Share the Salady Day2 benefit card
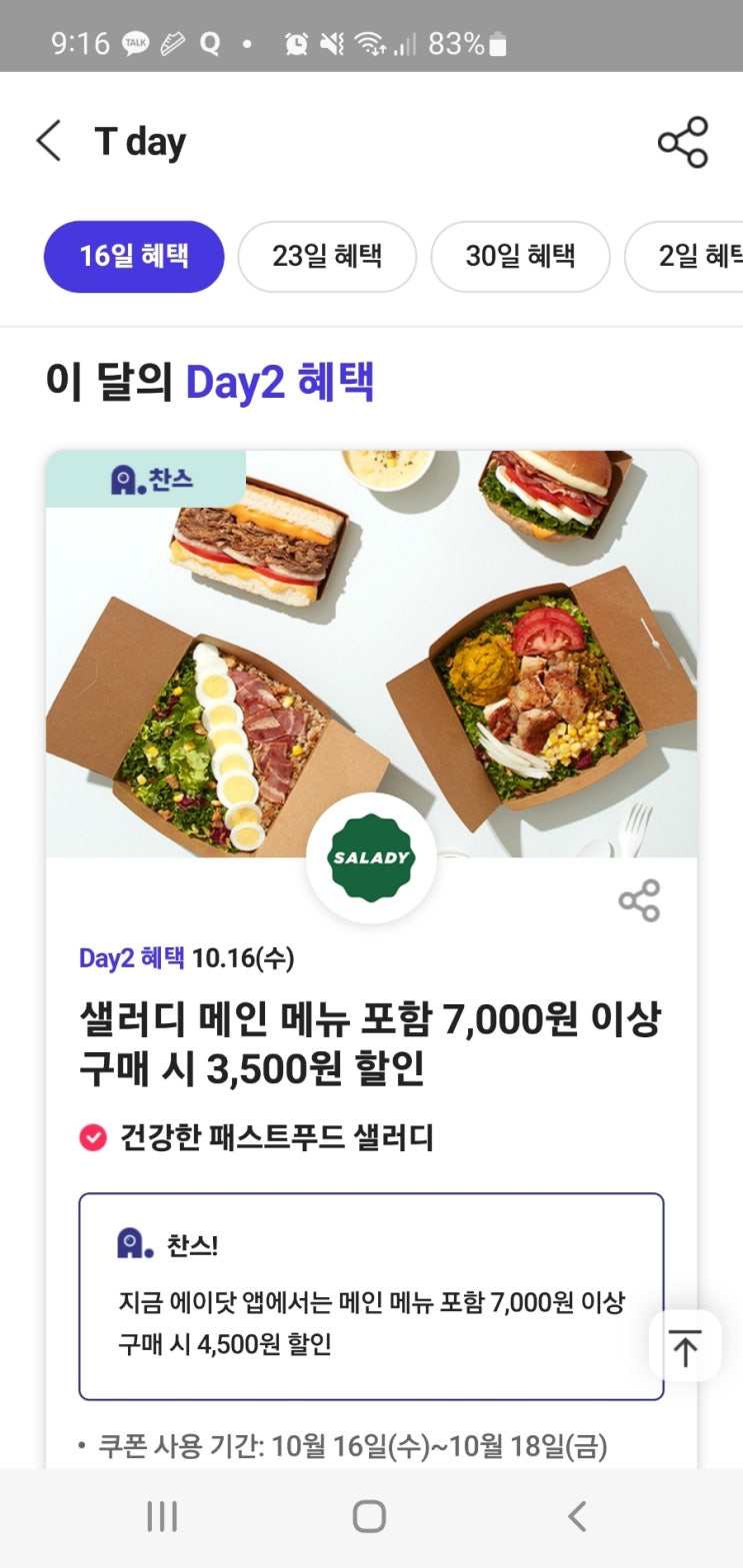 [639, 900]
